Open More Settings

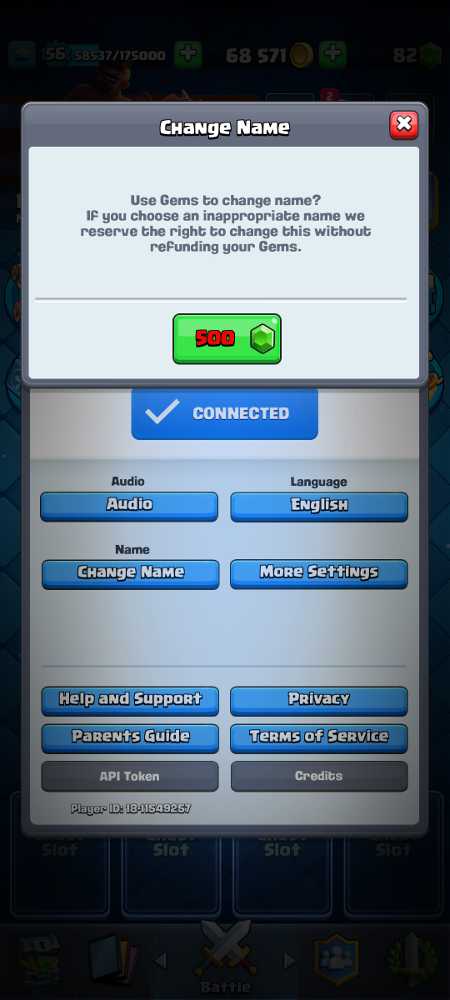[x=319, y=574]
